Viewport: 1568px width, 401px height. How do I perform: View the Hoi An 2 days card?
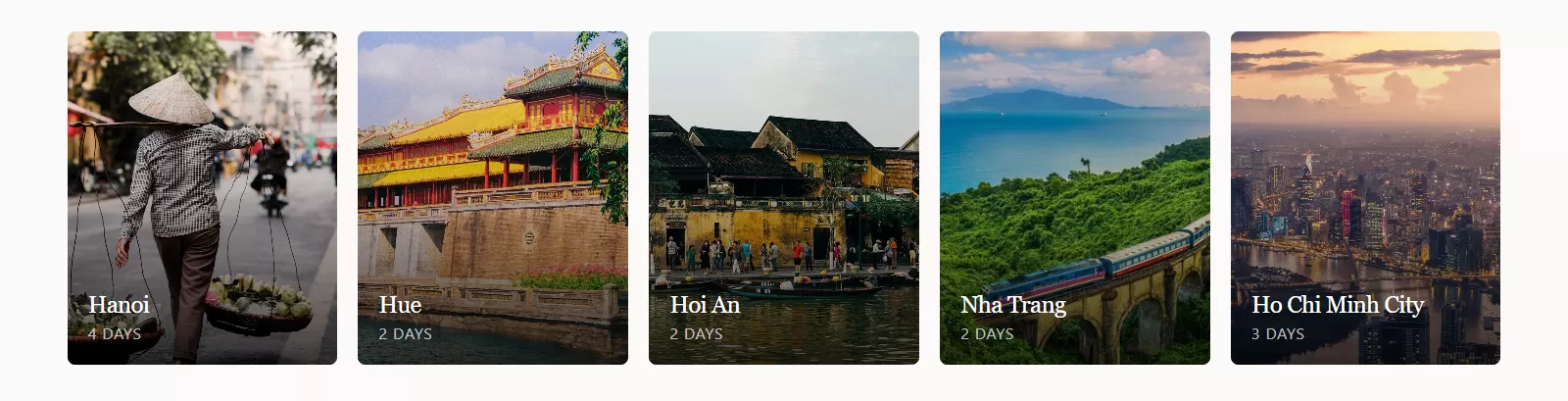[783, 198]
